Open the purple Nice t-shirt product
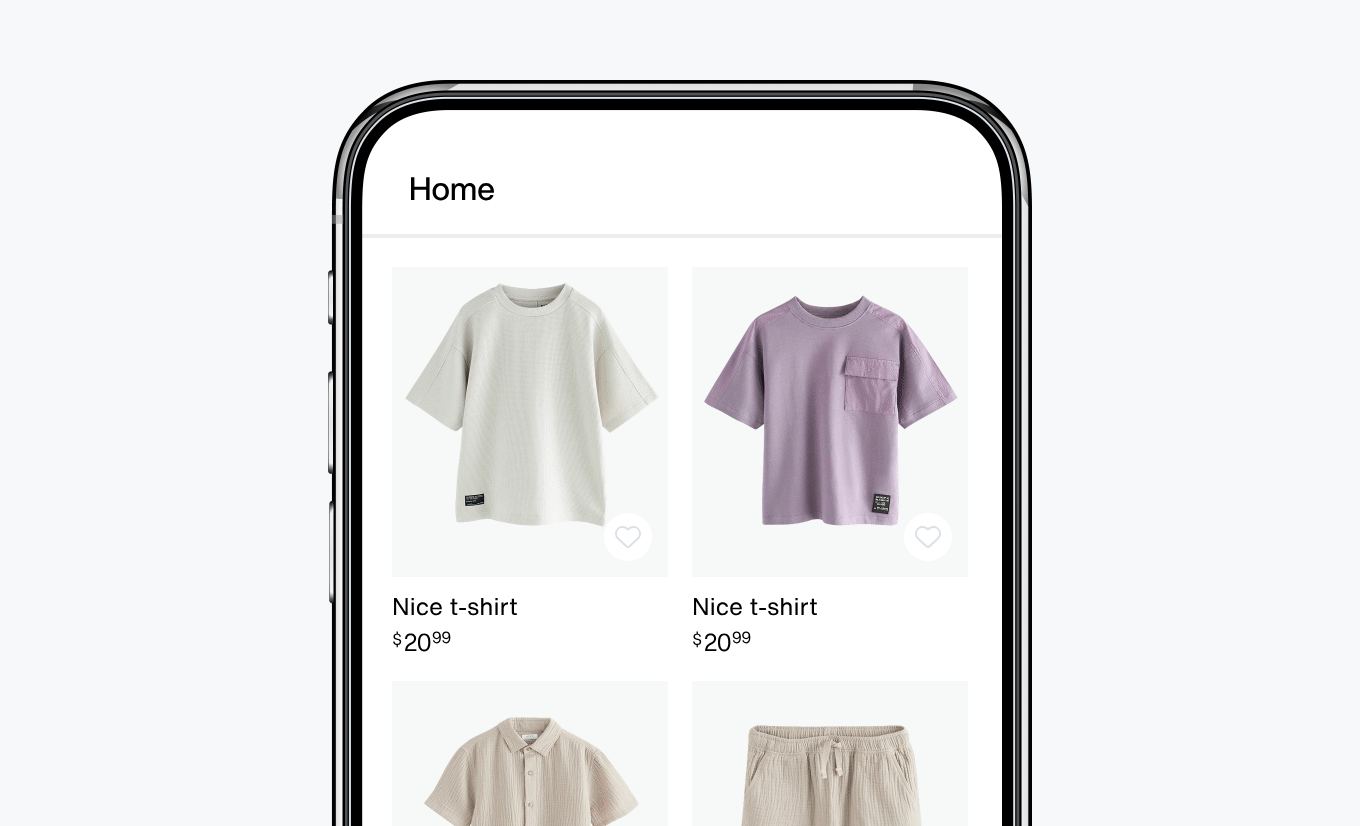 pos(830,410)
